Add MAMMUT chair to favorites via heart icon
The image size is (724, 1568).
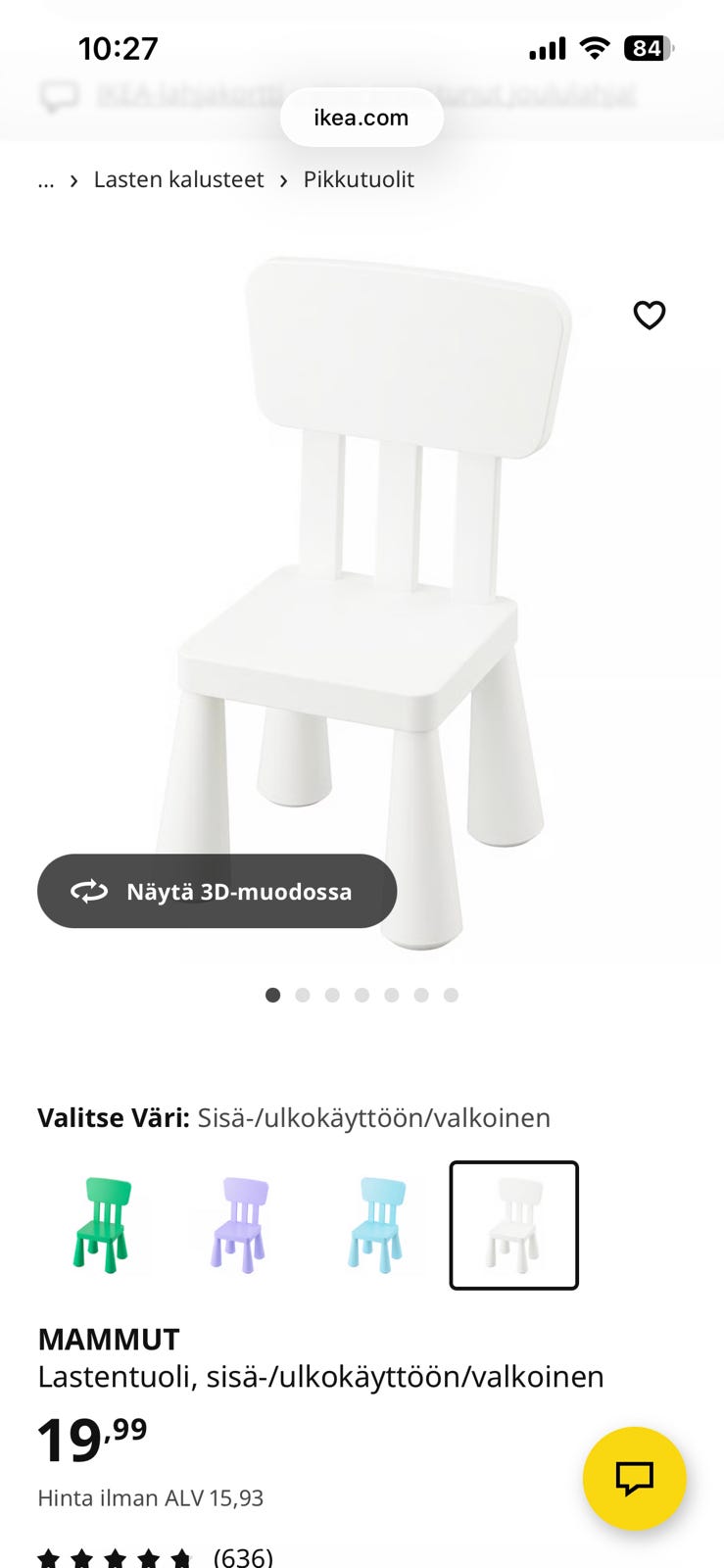tap(649, 315)
